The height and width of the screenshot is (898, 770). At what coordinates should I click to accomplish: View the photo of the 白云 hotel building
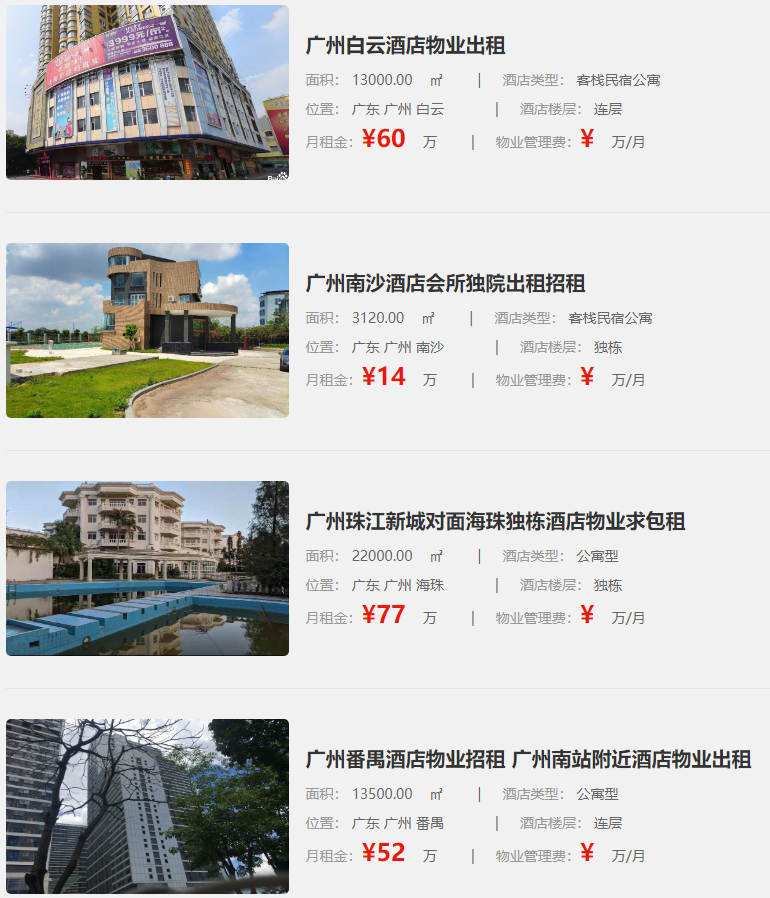[x=147, y=92]
